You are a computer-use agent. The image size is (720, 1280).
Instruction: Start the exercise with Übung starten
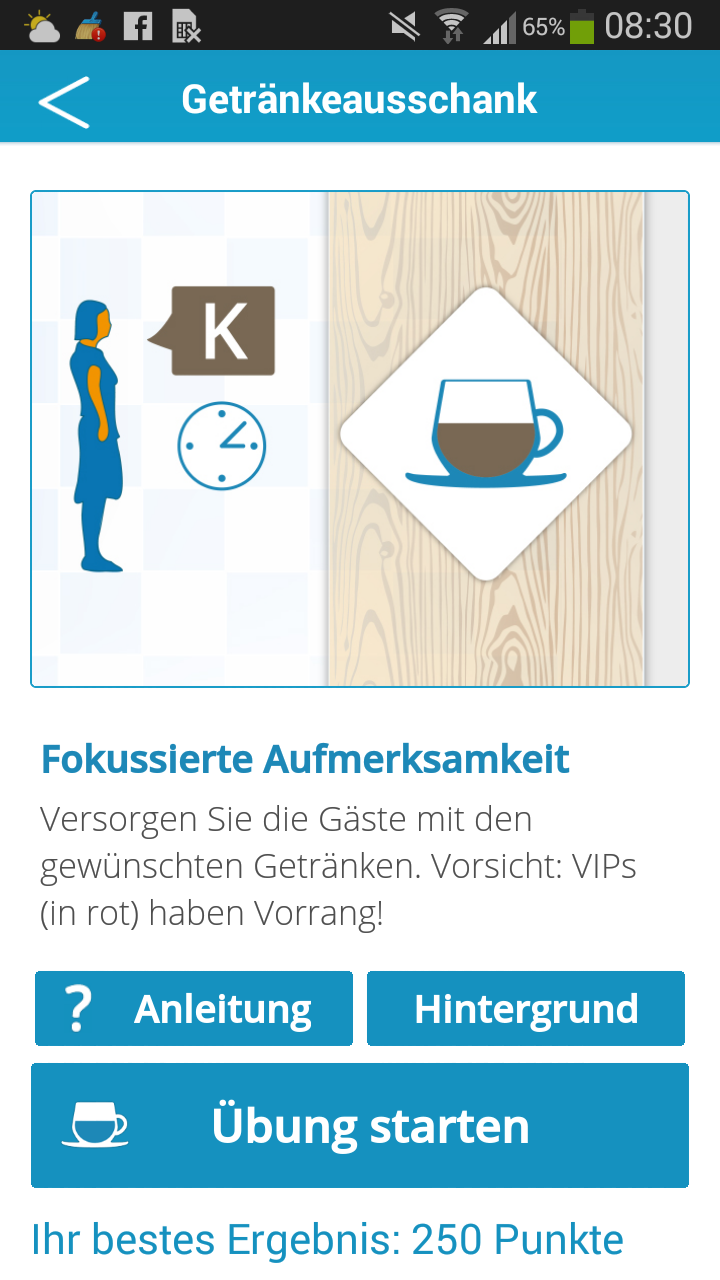[360, 1126]
